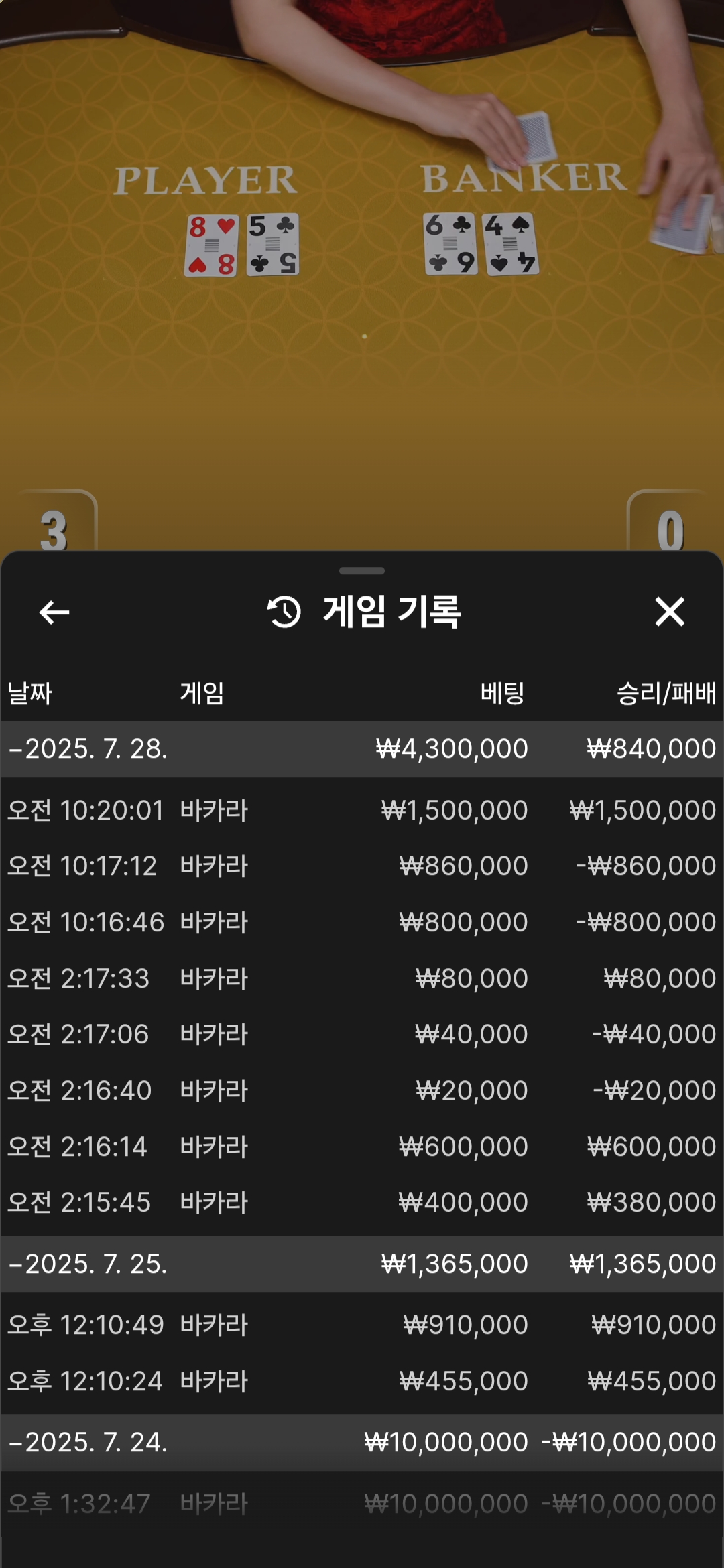The width and height of the screenshot is (724, 1568).
Task: Open the 오전 10:16:46 바카라 record
Action: 362,922
